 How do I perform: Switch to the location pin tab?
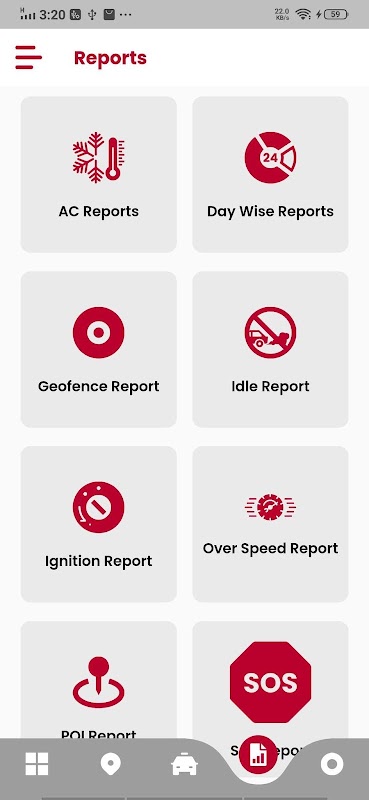coord(111,765)
